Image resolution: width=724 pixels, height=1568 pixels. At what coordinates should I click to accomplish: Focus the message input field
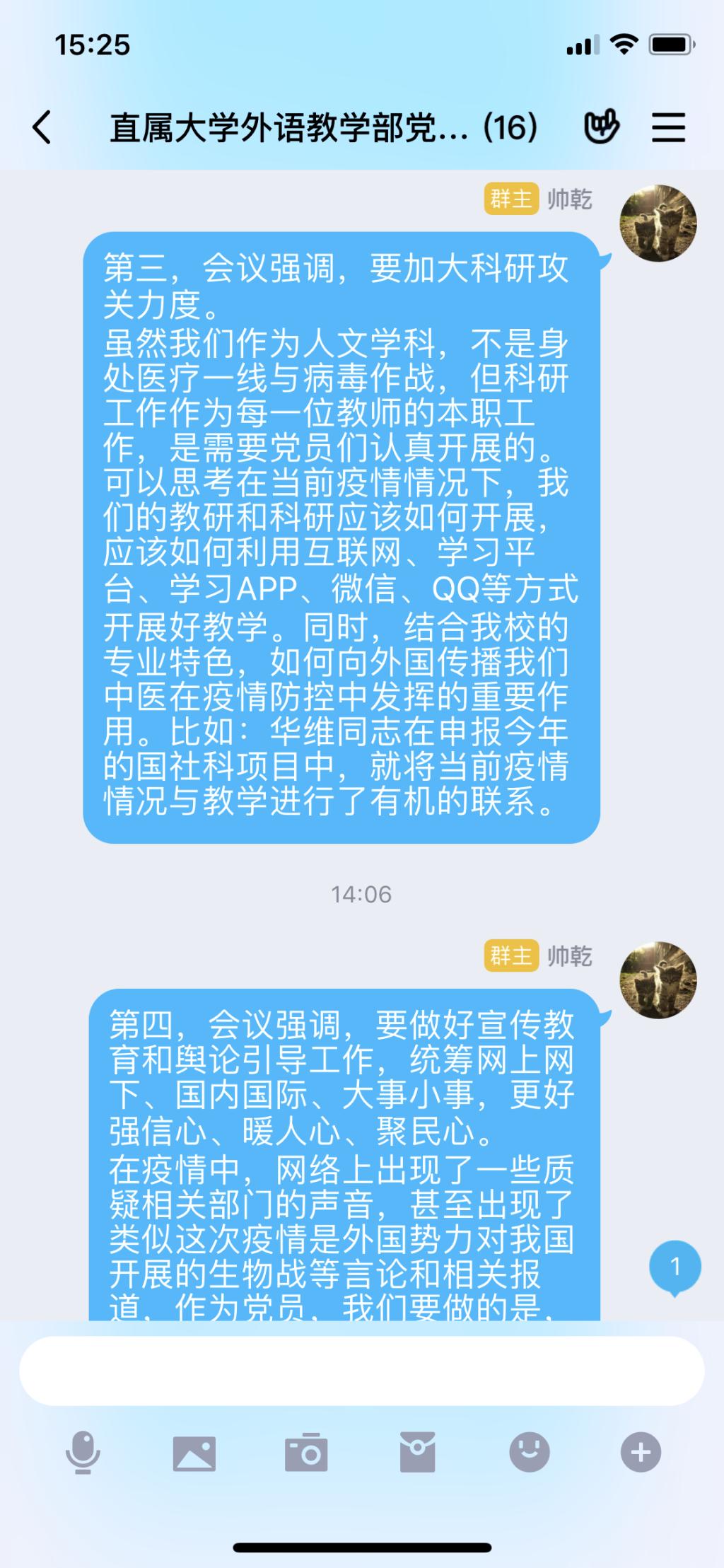[x=361, y=1371]
